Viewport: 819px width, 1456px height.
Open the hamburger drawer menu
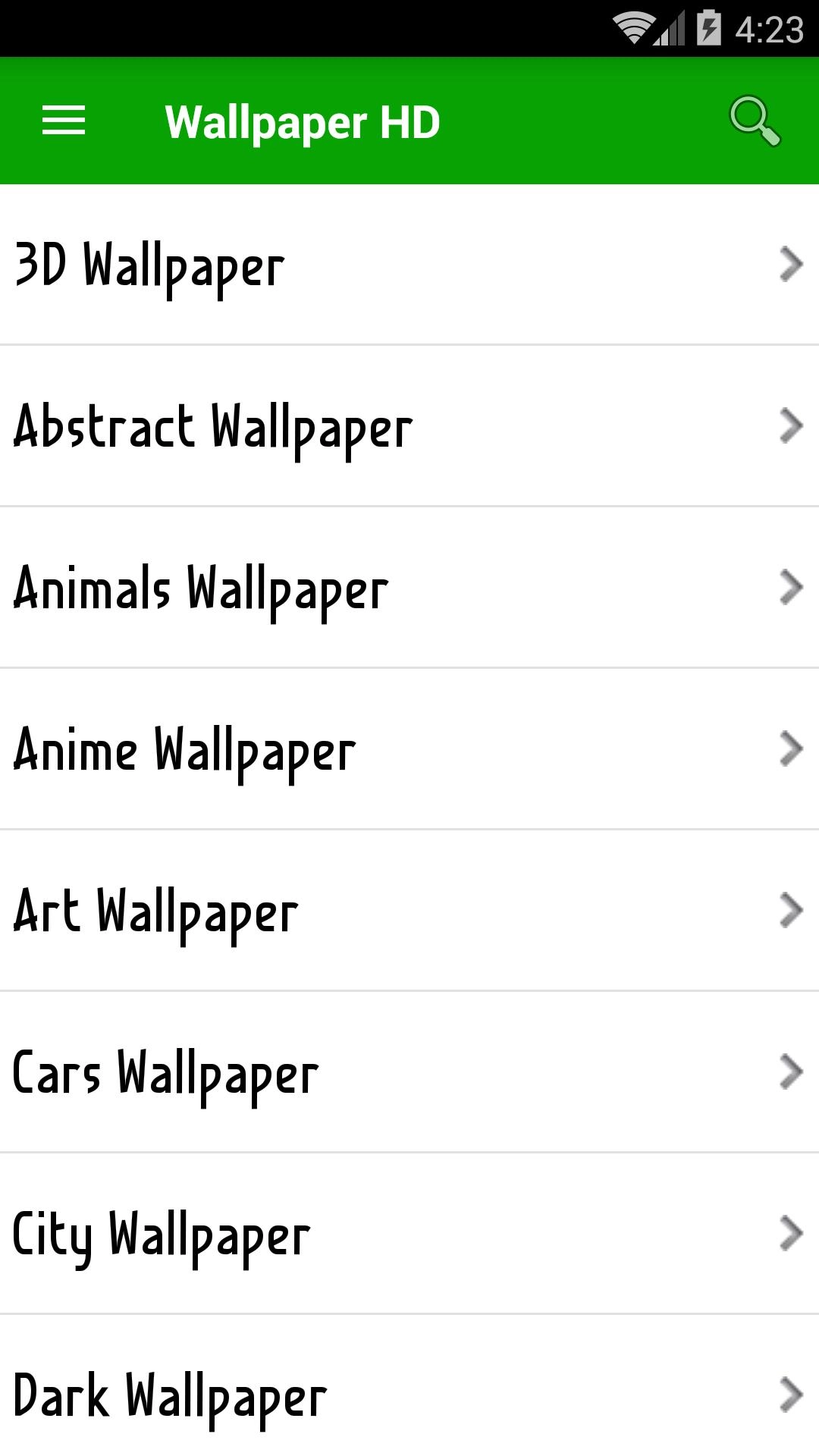64,121
